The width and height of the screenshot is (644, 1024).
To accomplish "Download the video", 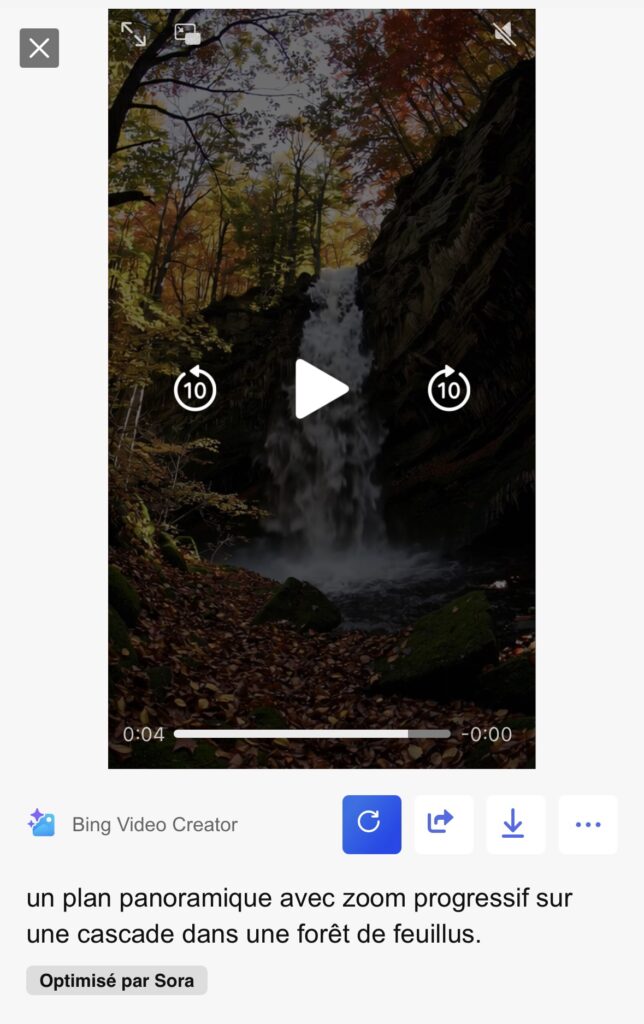I will point(515,824).
